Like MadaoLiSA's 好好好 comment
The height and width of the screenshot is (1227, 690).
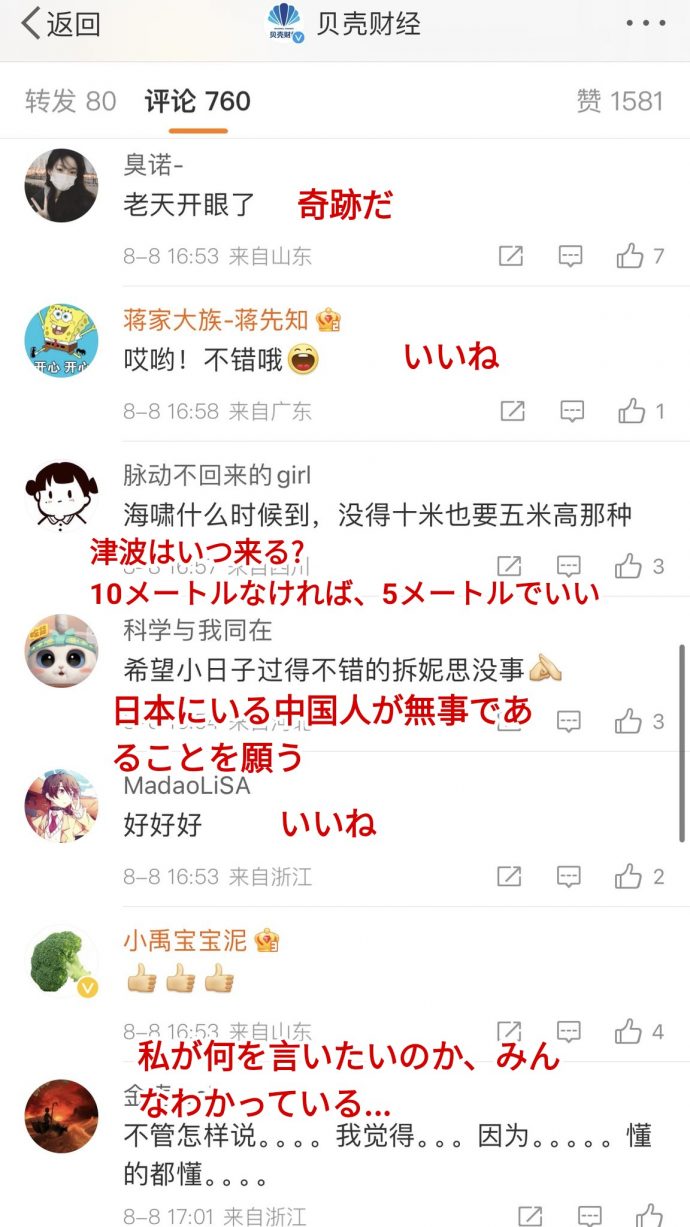pos(640,877)
